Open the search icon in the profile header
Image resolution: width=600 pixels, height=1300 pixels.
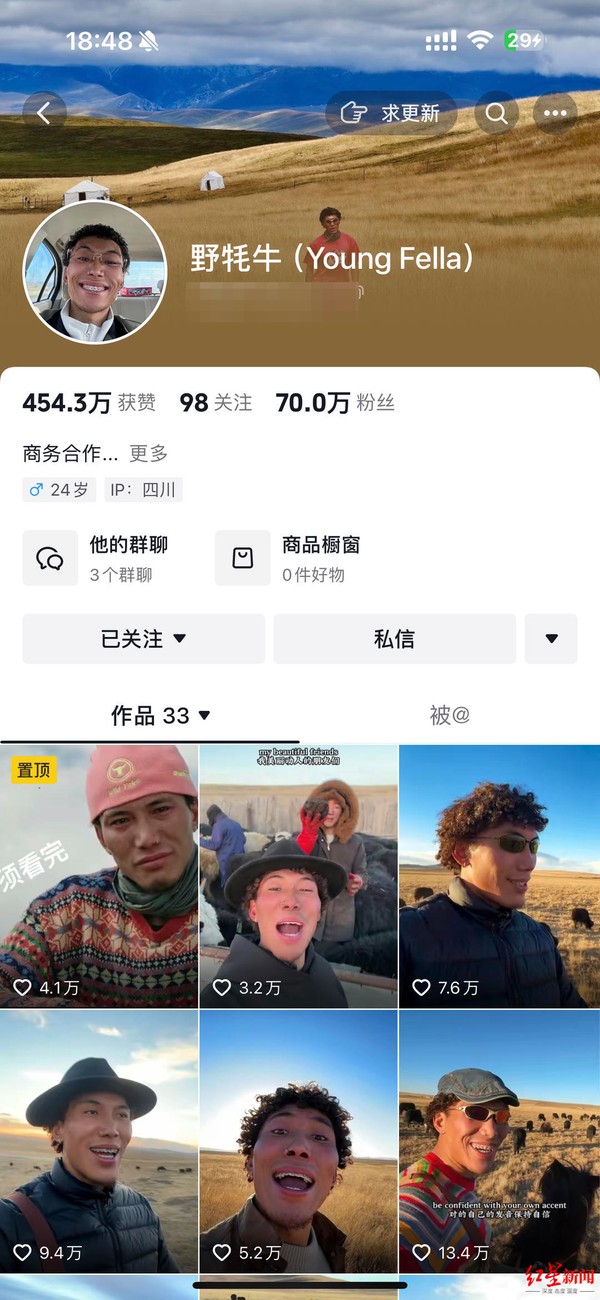click(x=496, y=113)
